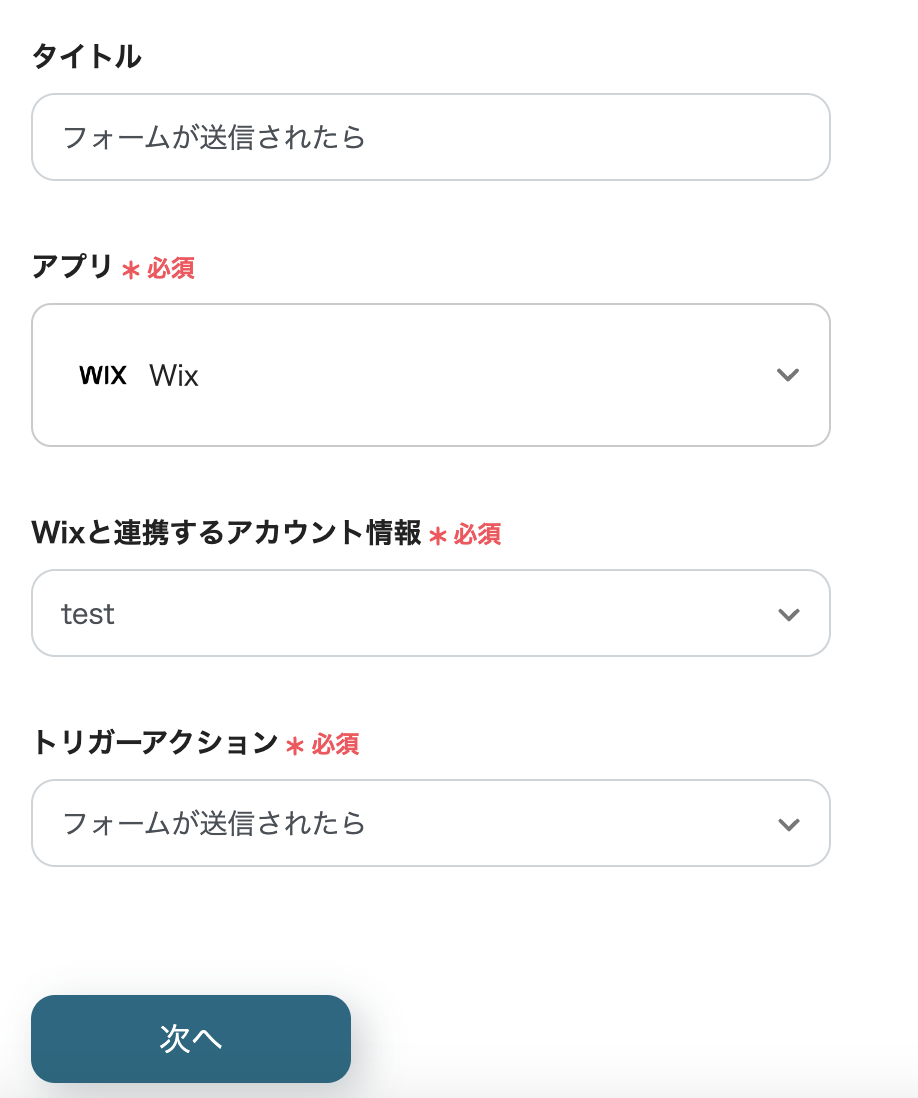Viewport: 918px width, 1098px height.
Task: Click the chevron on the account selector
Action: click(788, 613)
